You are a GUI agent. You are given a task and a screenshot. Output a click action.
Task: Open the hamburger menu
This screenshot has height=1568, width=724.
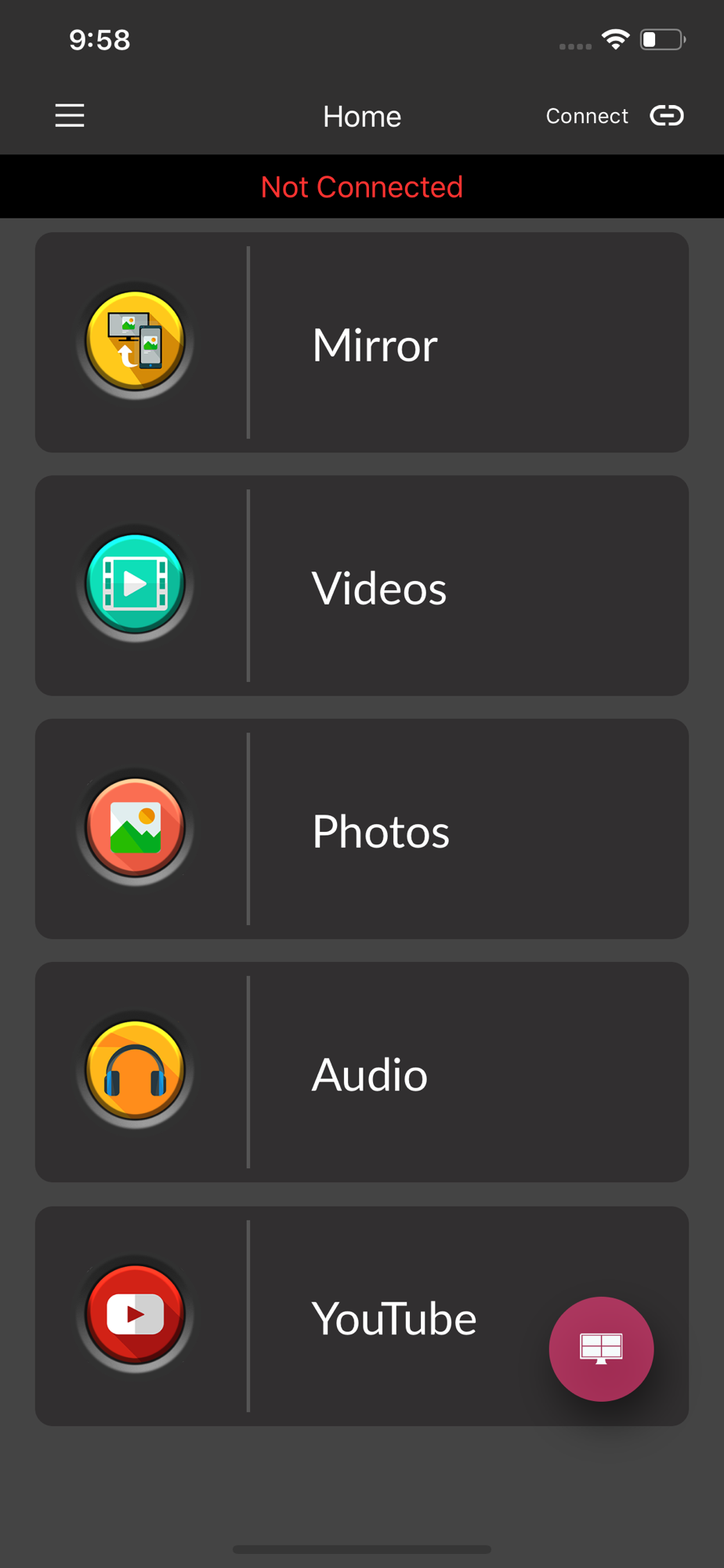coord(70,116)
